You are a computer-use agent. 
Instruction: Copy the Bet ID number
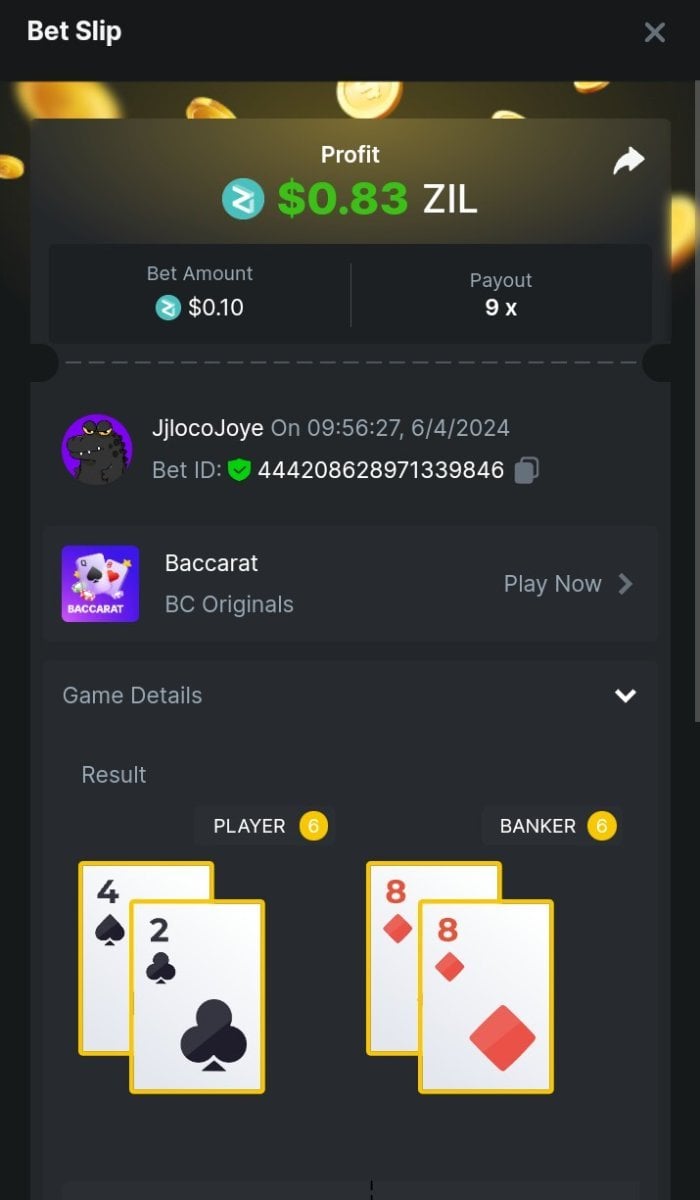coord(527,470)
